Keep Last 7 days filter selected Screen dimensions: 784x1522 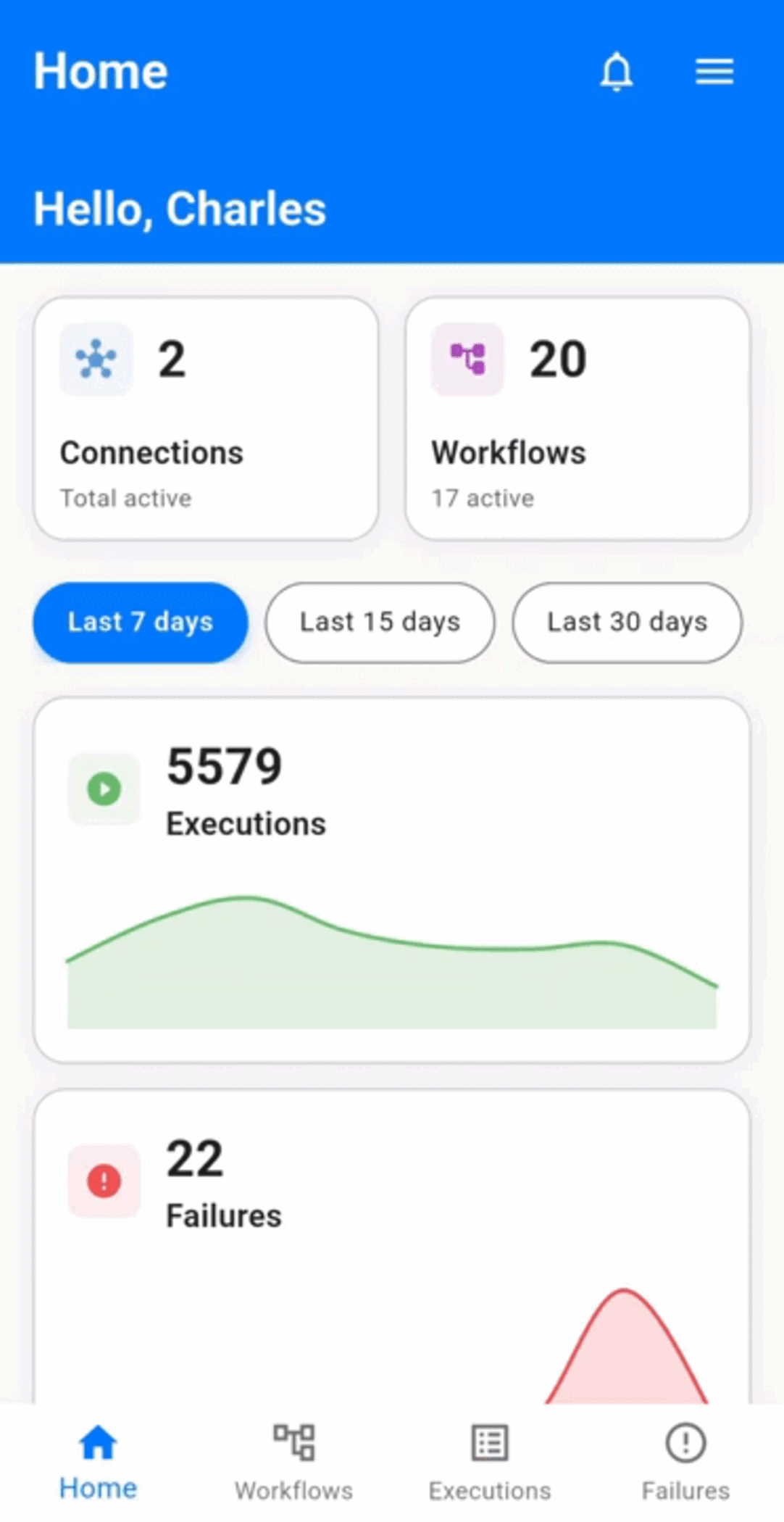(140, 622)
